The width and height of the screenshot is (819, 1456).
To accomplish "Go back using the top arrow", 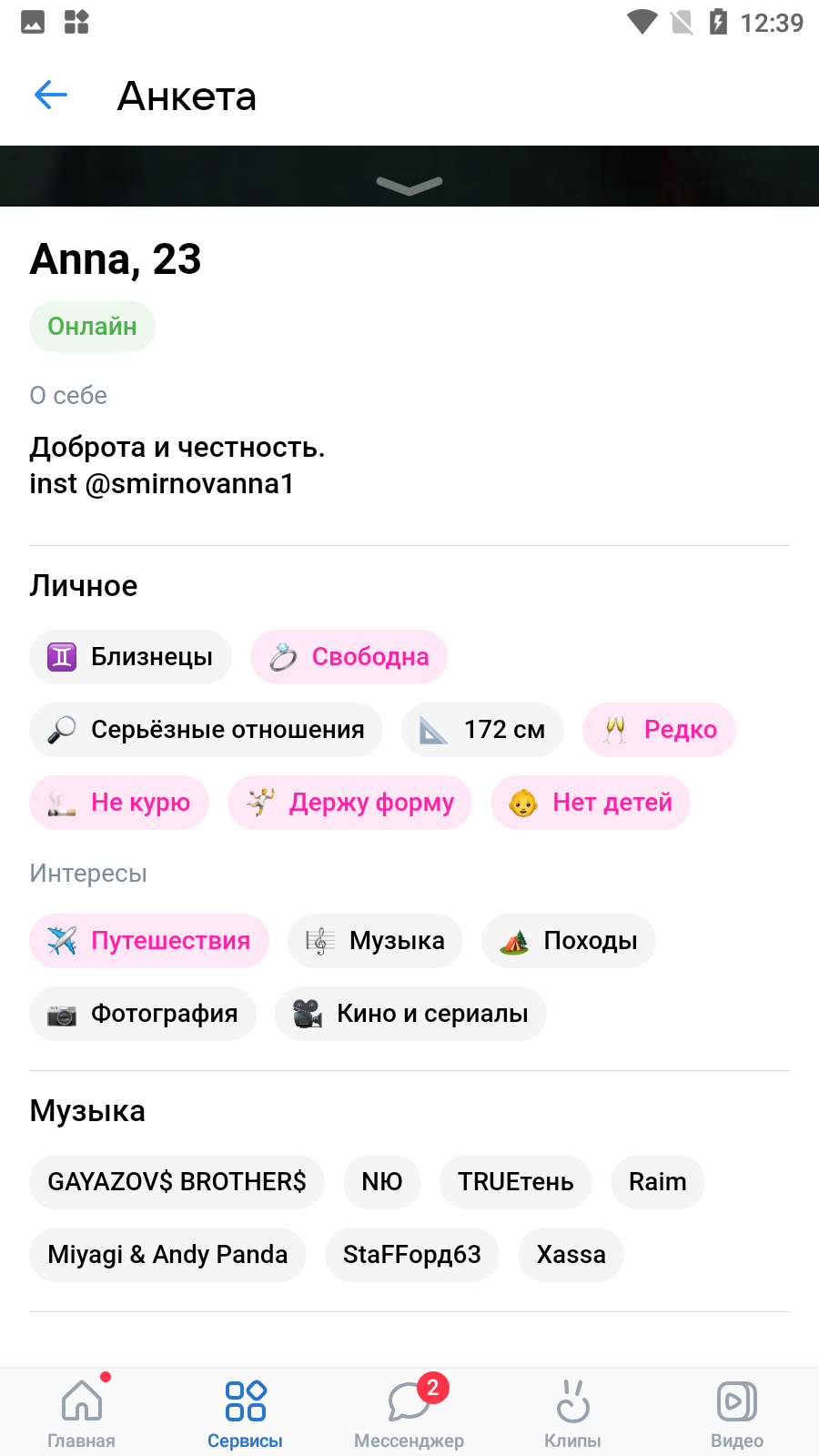I will pyautogui.click(x=51, y=95).
